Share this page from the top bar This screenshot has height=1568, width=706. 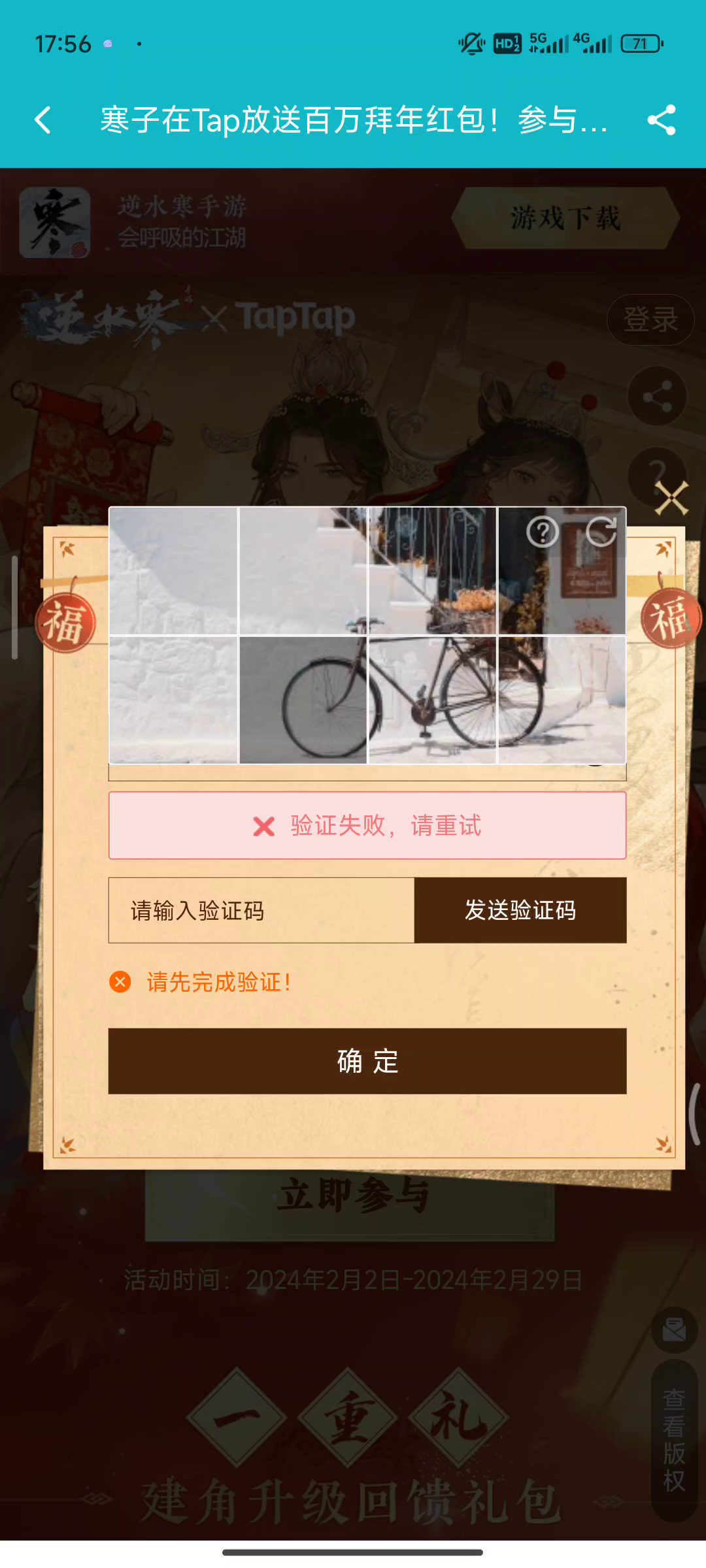(661, 120)
